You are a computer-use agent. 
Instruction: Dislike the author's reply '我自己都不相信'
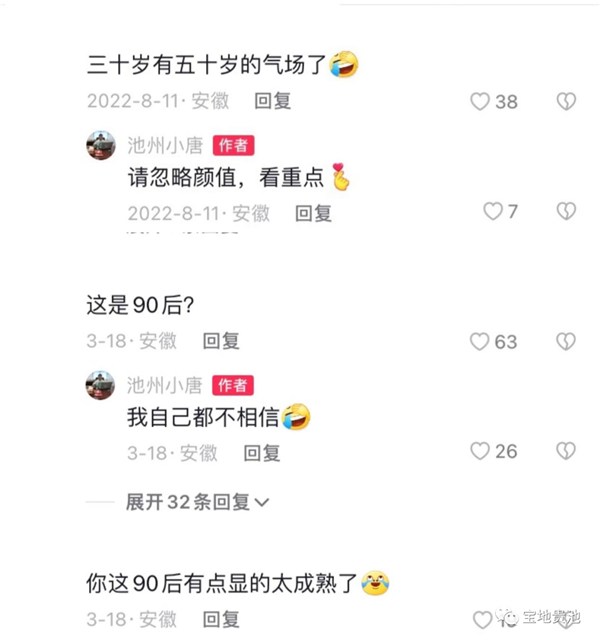point(566,451)
